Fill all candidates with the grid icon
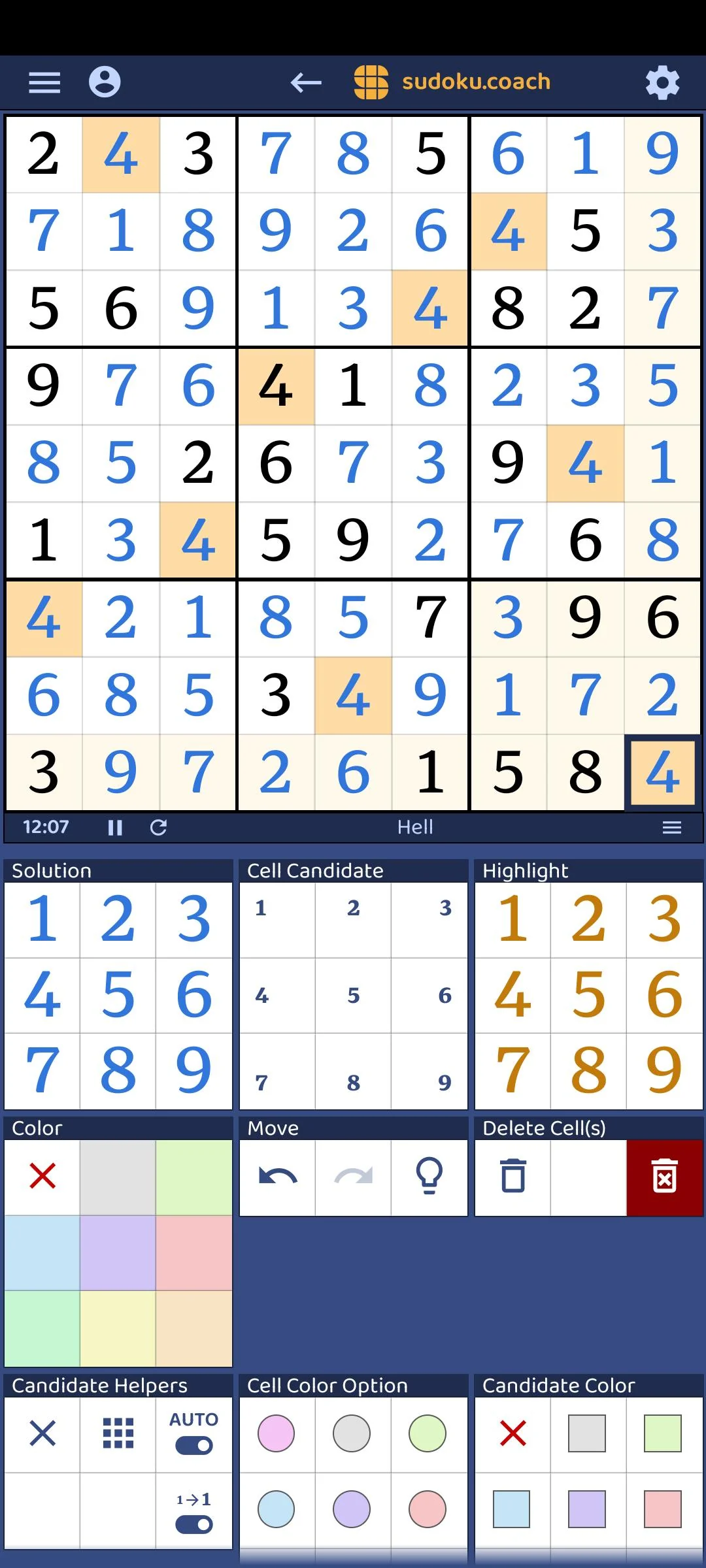The height and width of the screenshot is (1568, 706). [118, 1435]
